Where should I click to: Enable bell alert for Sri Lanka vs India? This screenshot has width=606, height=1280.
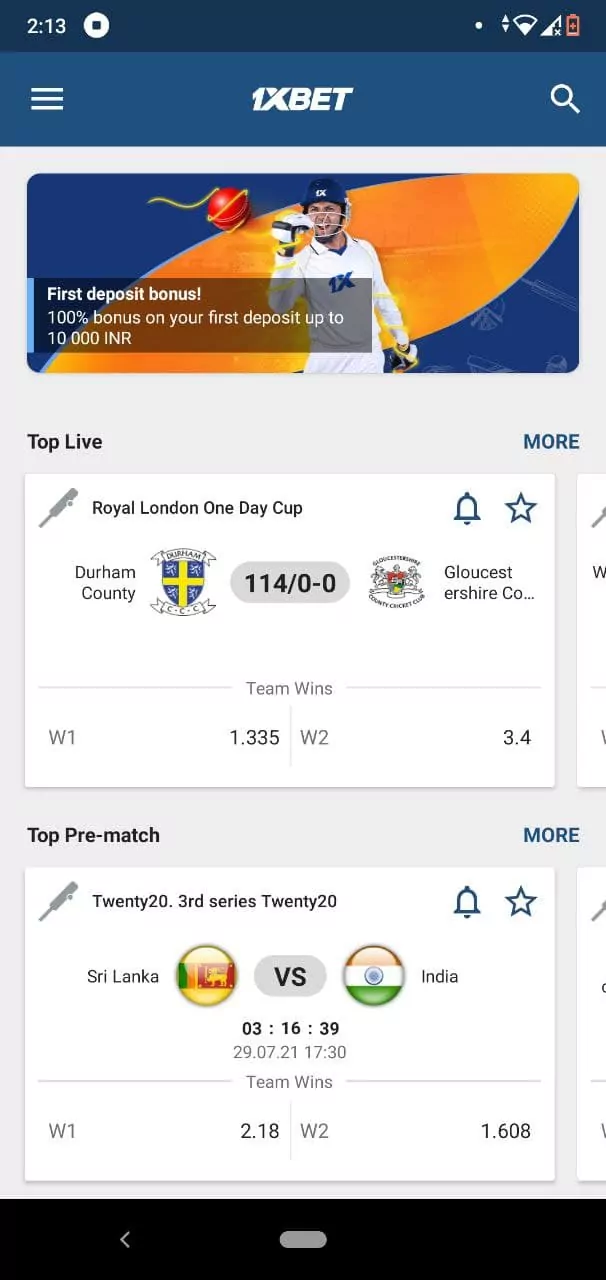pyautogui.click(x=467, y=902)
